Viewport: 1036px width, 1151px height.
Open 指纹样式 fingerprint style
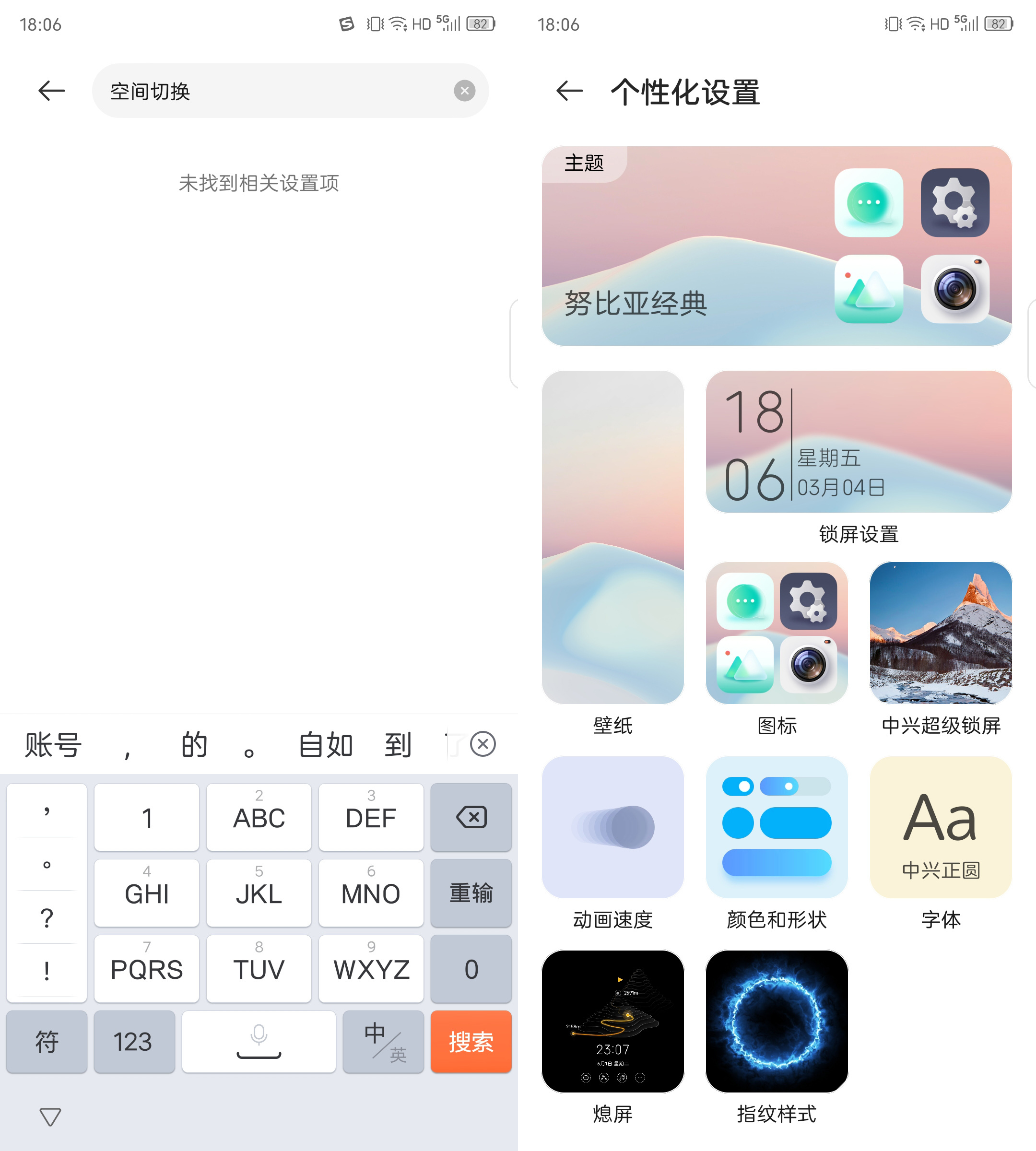point(777,1021)
